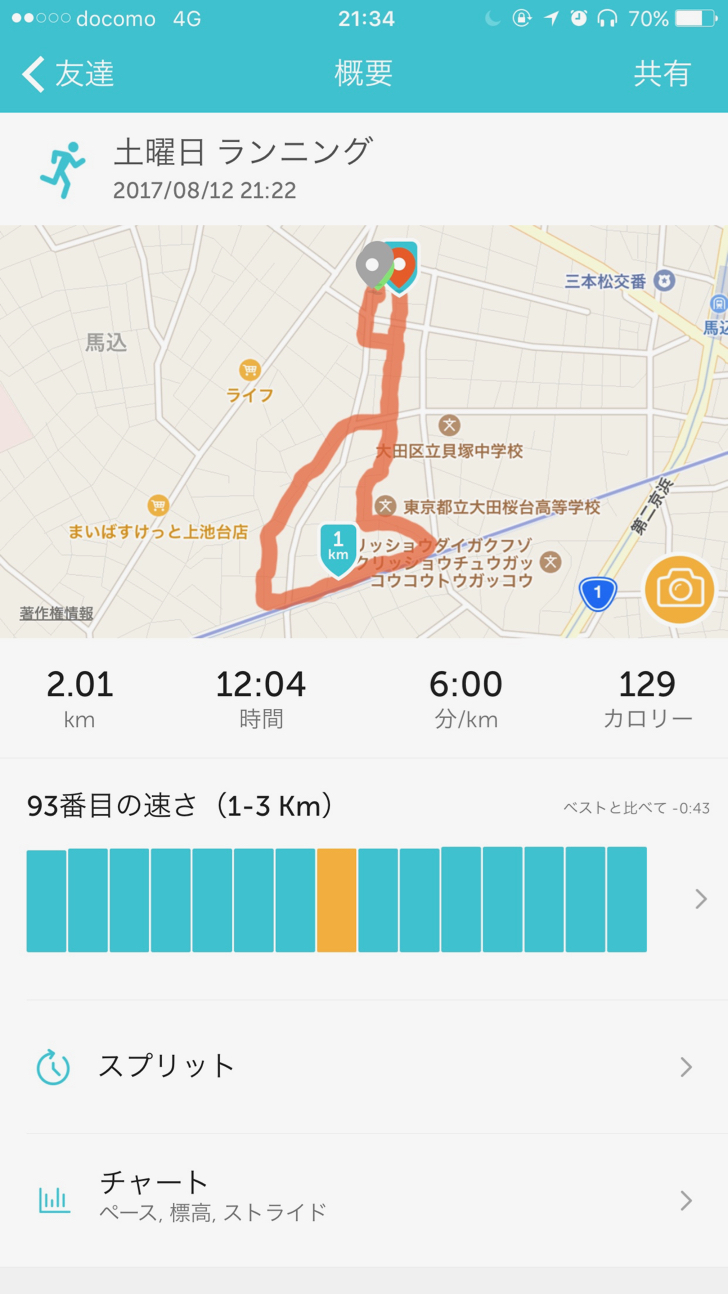Open the running route map
This screenshot has height=1294, width=728.
pos(364,431)
